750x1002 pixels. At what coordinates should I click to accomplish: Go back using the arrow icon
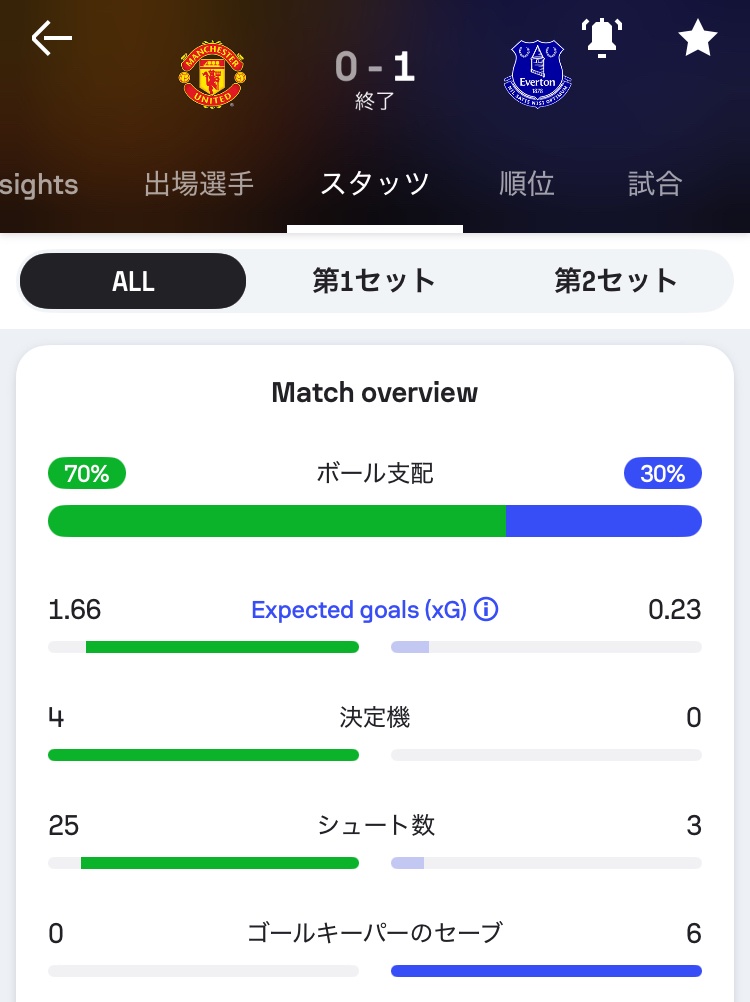click(x=52, y=39)
